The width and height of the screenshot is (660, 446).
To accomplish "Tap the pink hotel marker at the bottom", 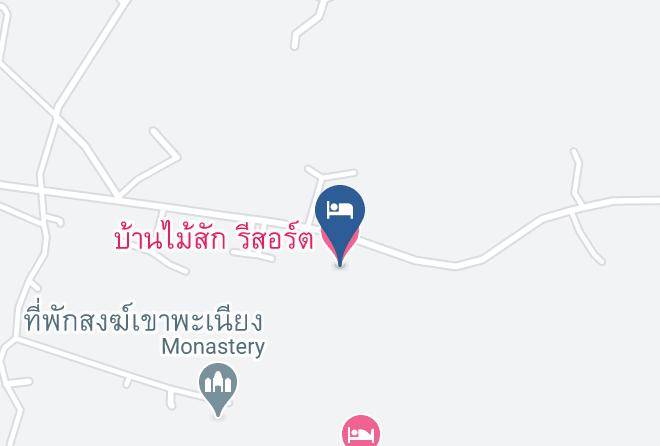I will pyautogui.click(x=361, y=431).
